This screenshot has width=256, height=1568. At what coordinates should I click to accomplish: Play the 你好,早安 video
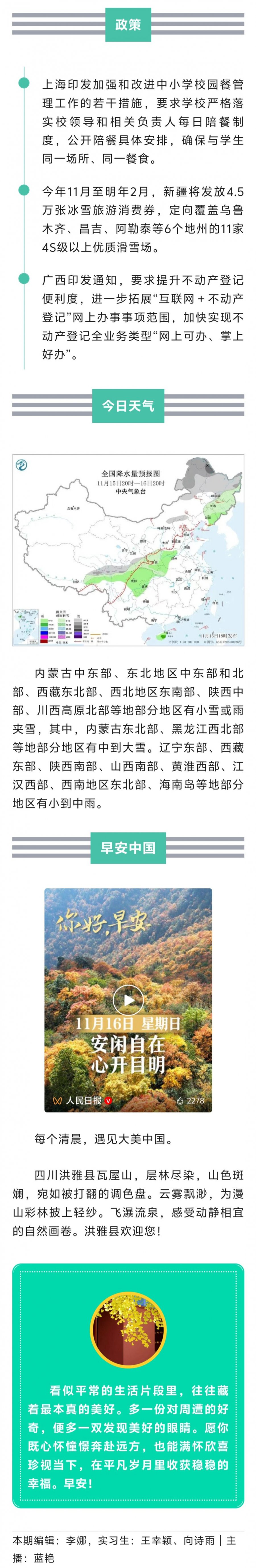pyautogui.click(x=128, y=999)
